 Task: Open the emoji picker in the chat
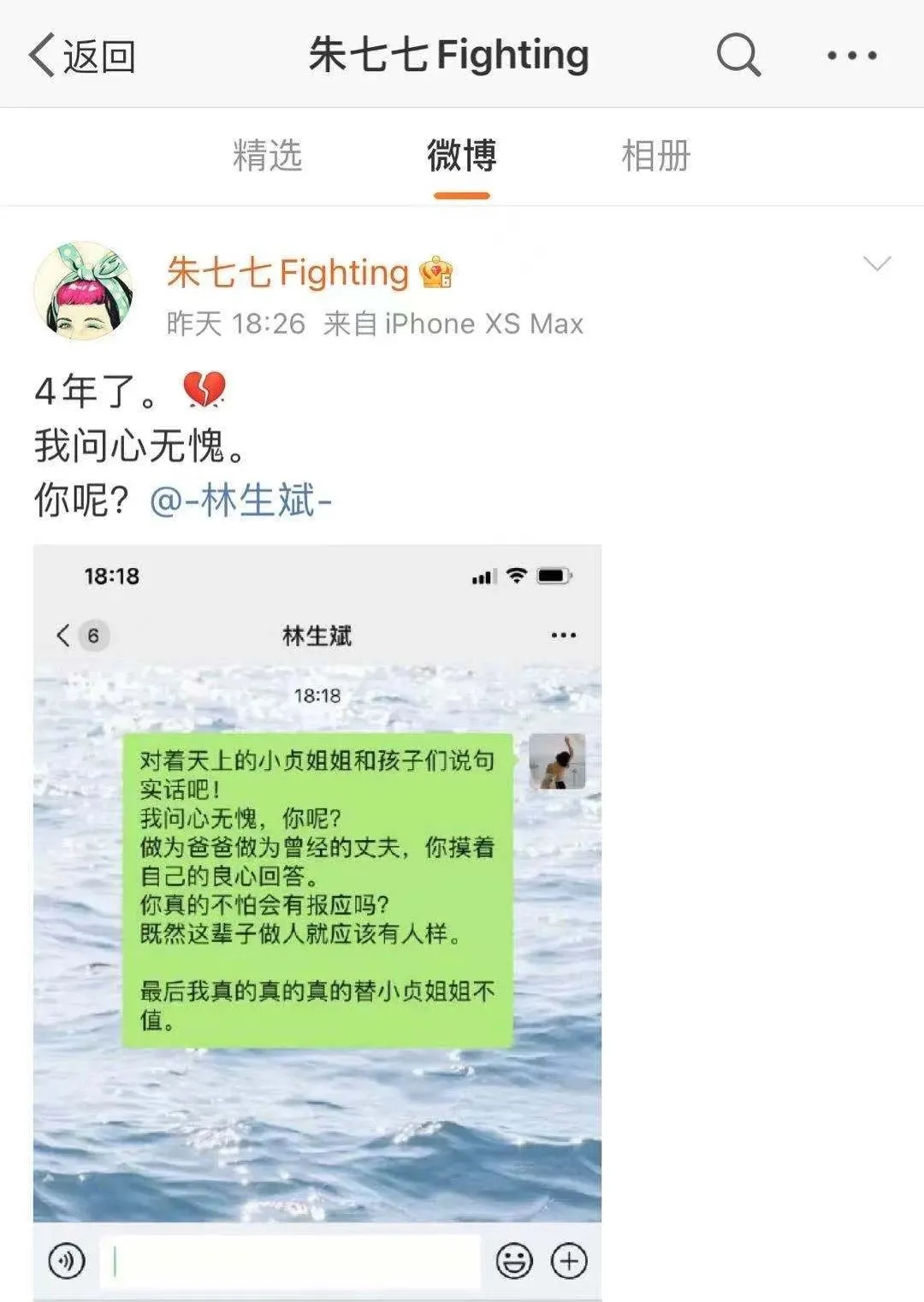(512, 1259)
